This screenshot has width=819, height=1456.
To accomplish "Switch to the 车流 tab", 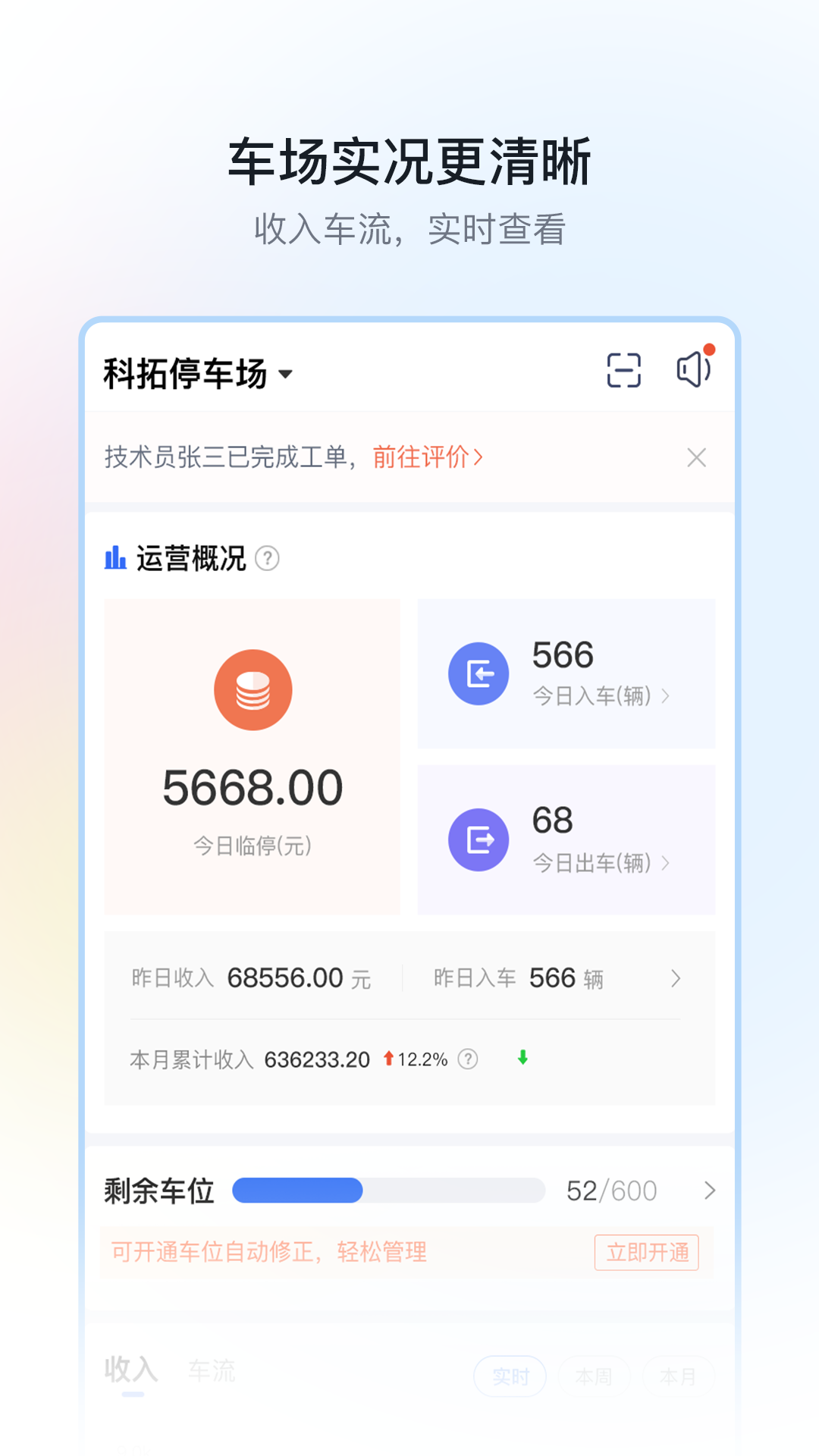I will (x=210, y=1371).
